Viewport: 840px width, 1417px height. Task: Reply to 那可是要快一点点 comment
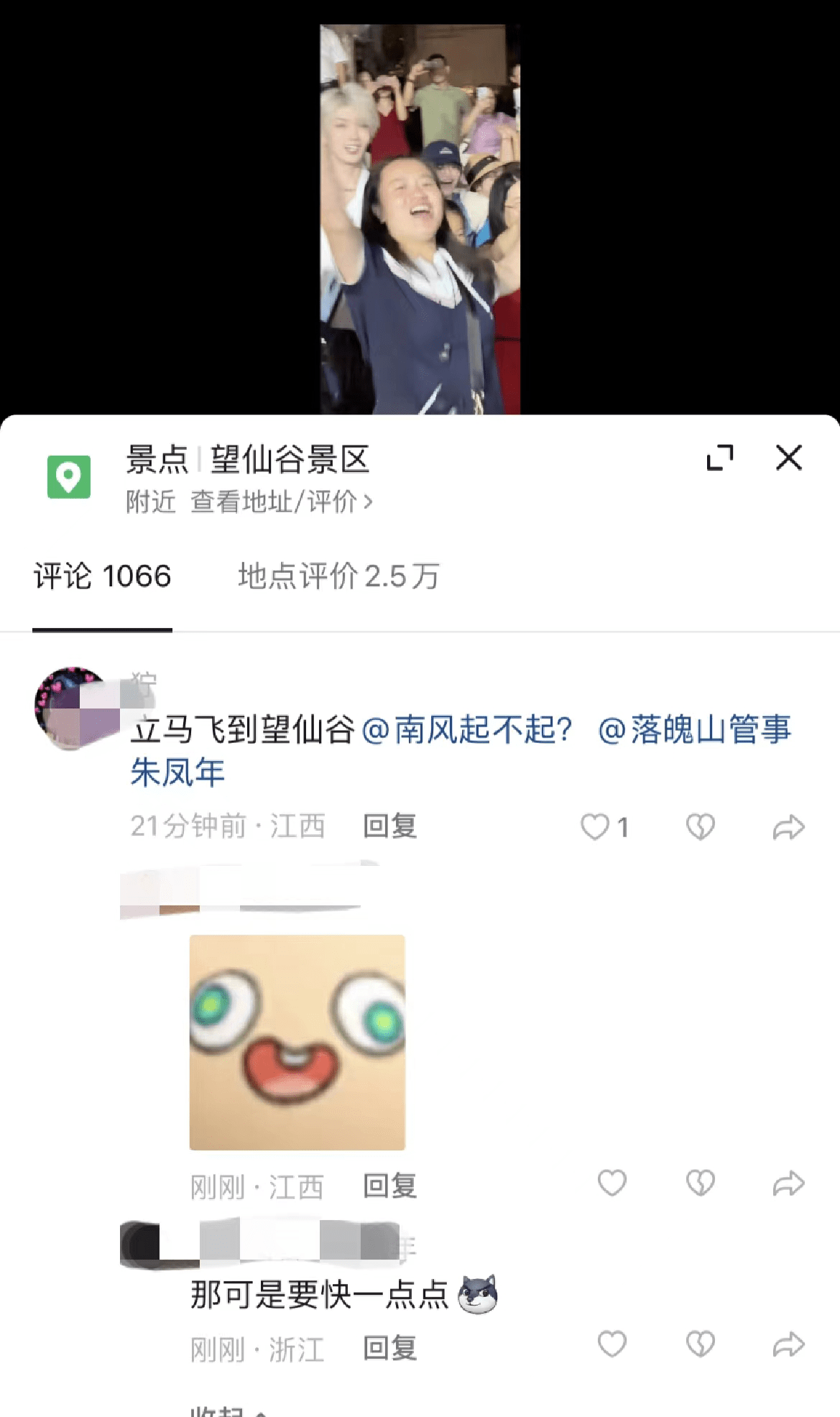(389, 1348)
